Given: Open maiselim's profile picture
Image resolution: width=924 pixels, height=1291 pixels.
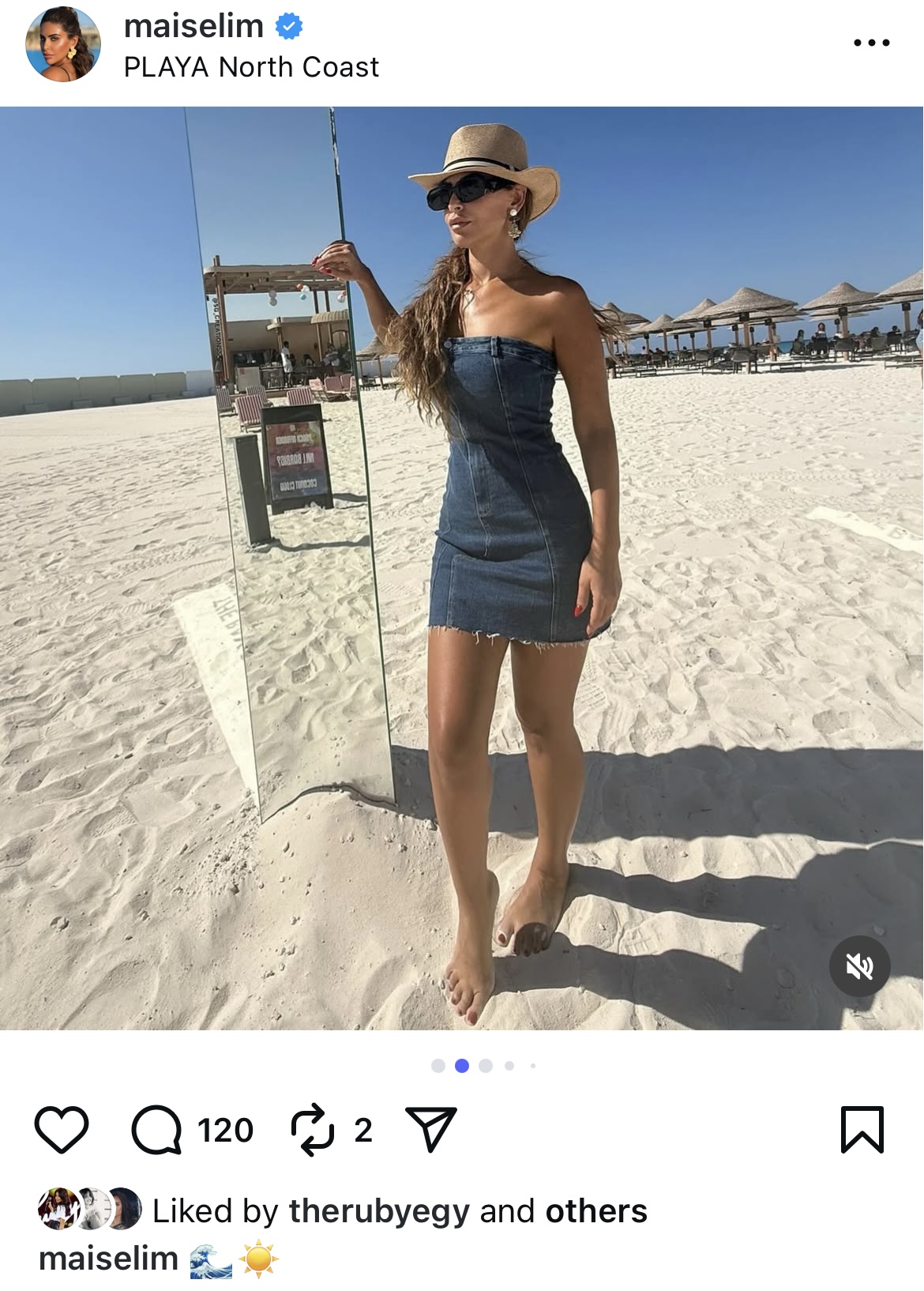Looking at the screenshot, I should coord(63,44).
